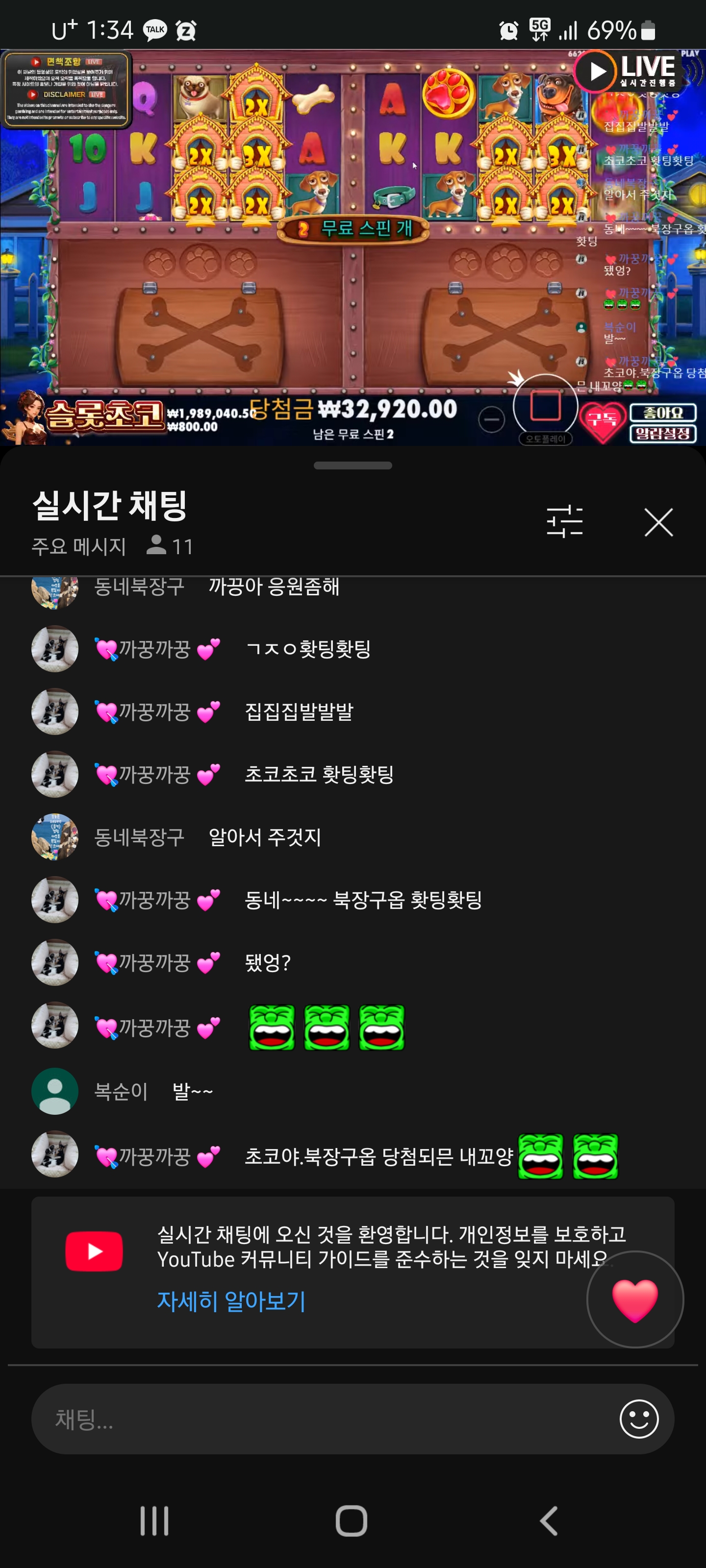Open the 주요 메시지 chat mode selector
This screenshot has width=706, height=1568.
pos(79,546)
